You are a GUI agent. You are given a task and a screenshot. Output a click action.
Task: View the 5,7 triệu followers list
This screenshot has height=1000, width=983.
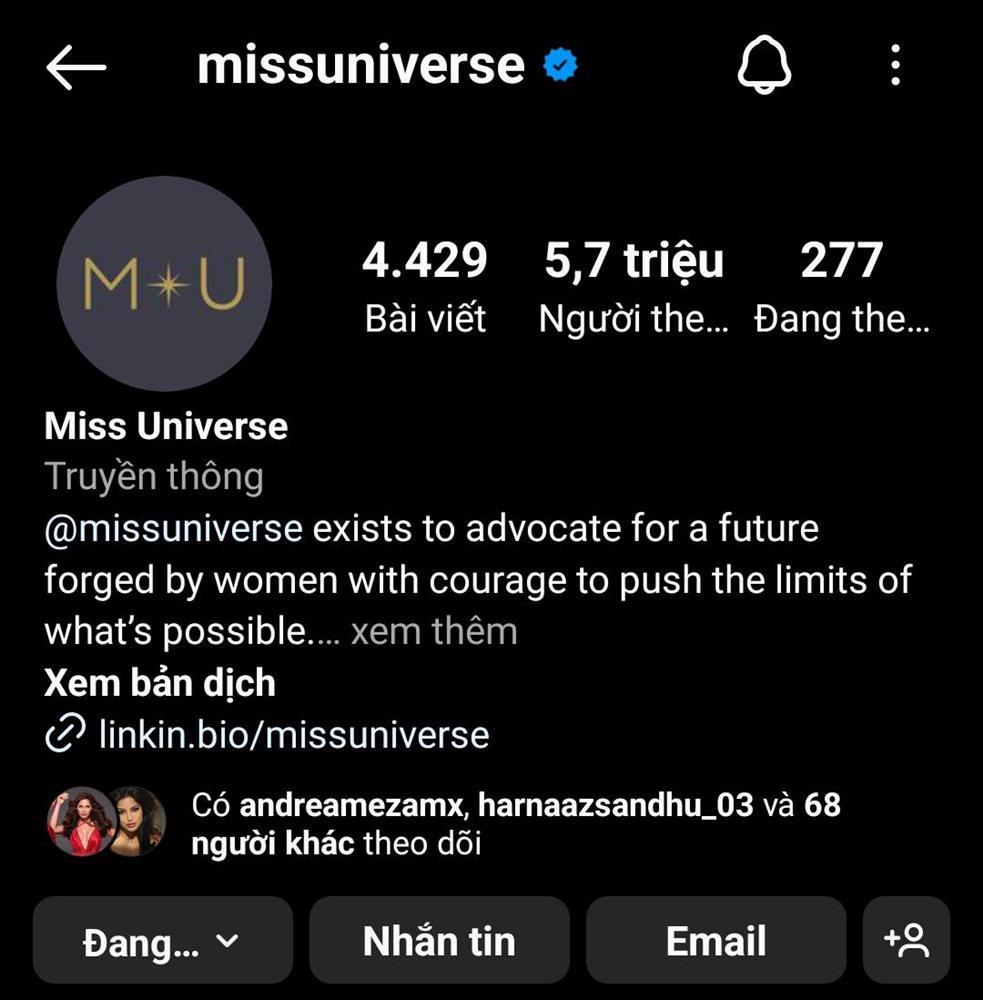(633, 285)
